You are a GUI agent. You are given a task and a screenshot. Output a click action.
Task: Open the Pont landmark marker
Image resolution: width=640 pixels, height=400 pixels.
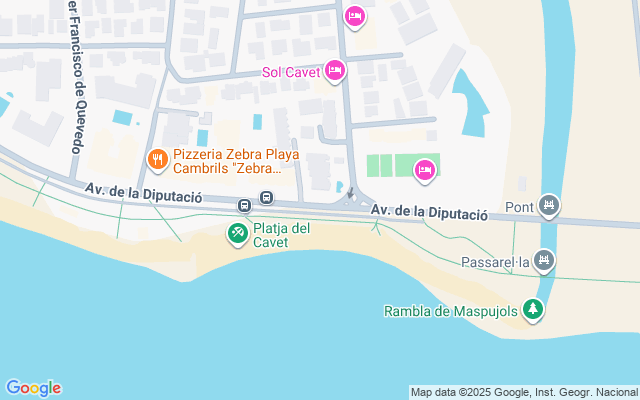coord(547,207)
